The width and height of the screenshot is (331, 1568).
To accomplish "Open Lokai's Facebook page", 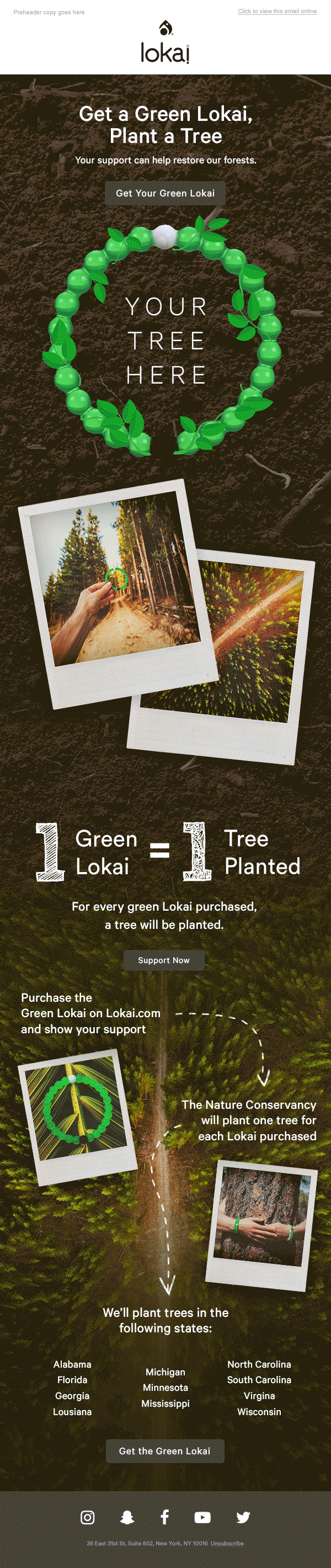I will point(165,1517).
